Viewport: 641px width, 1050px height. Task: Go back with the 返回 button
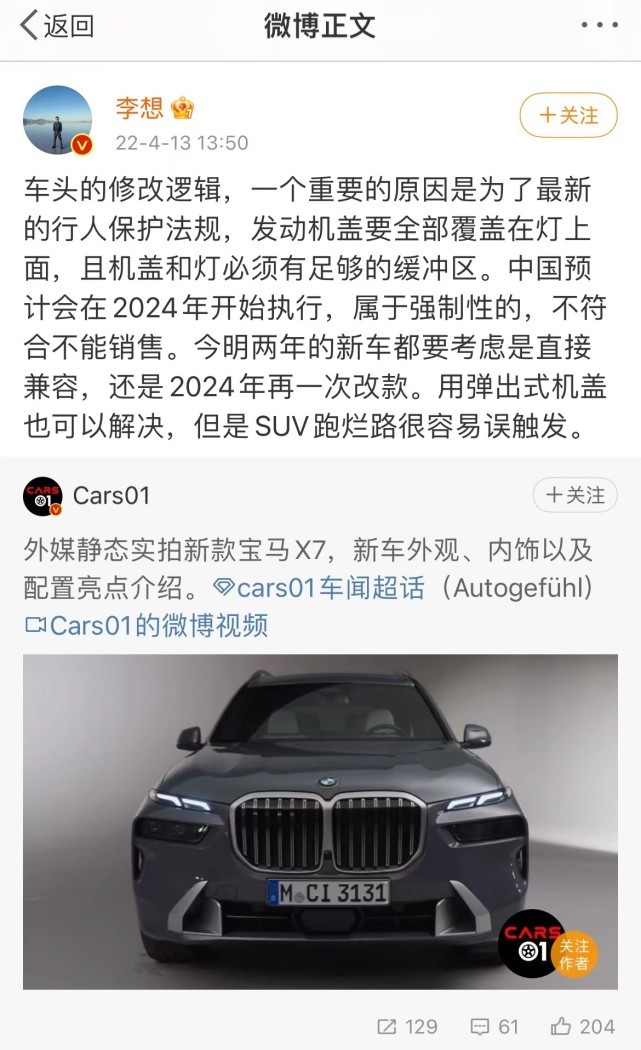[x=56, y=25]
